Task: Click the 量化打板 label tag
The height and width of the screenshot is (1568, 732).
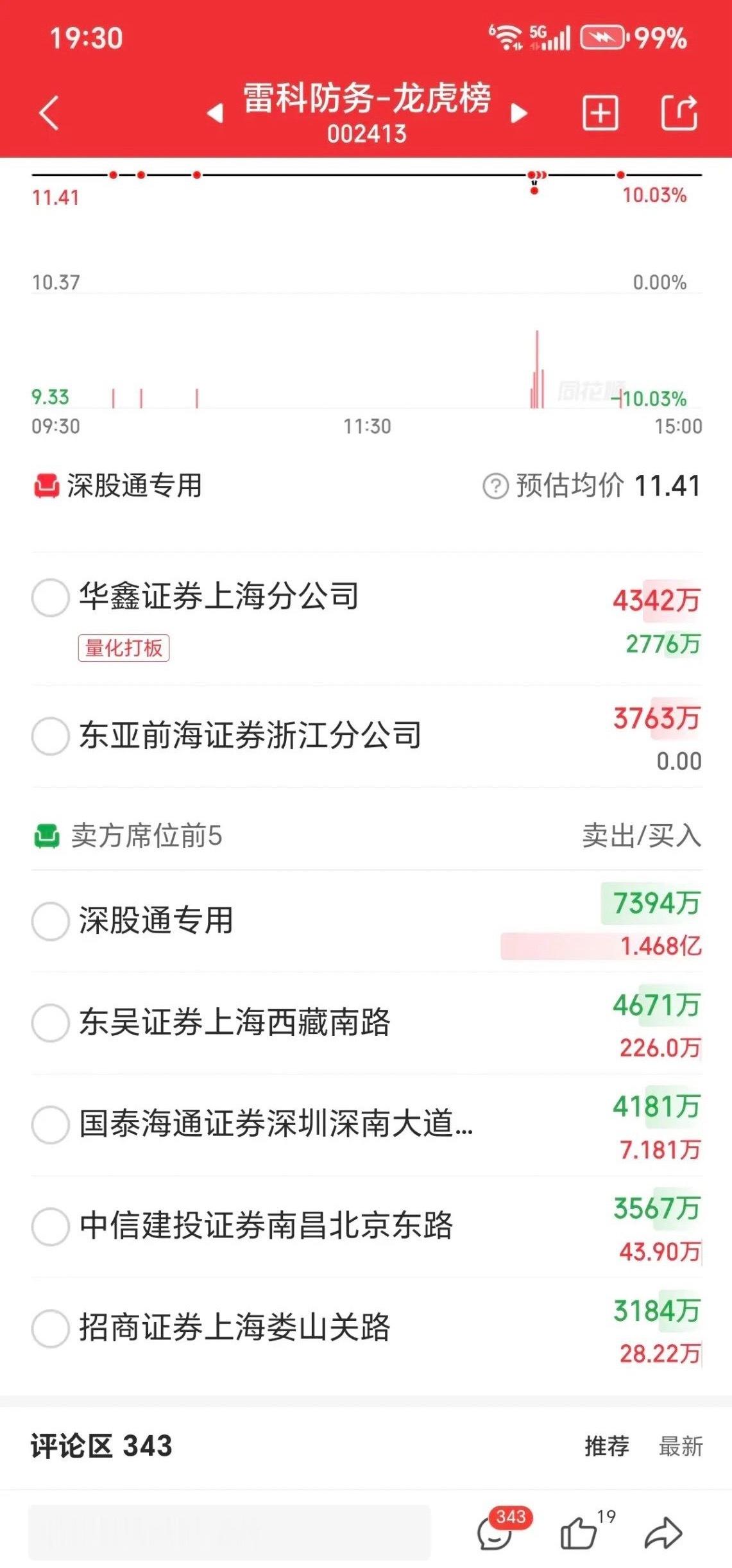Action: tap(123, 649)
